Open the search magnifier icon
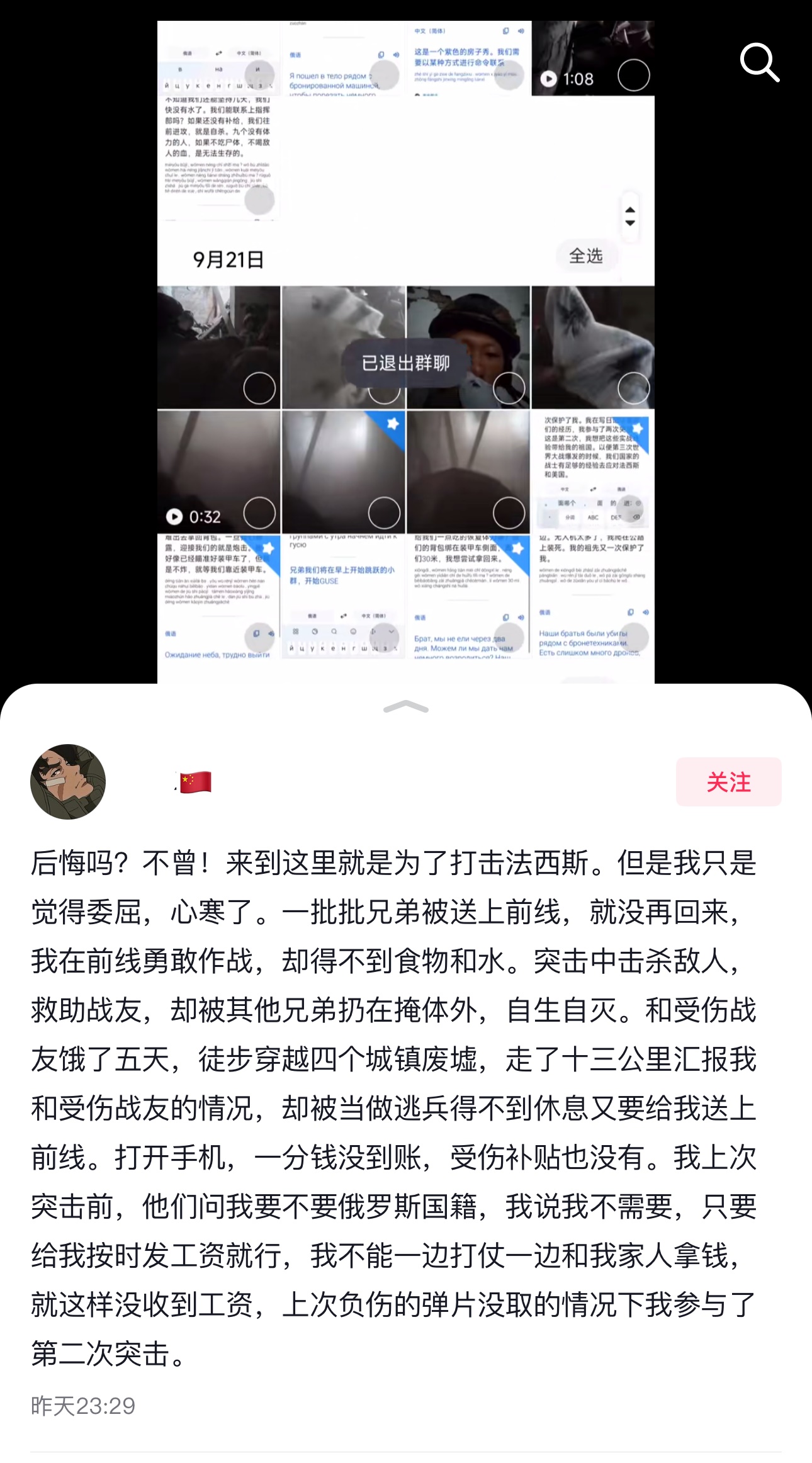The width and height of the screenshot is (812, 1463). [760, 62]
